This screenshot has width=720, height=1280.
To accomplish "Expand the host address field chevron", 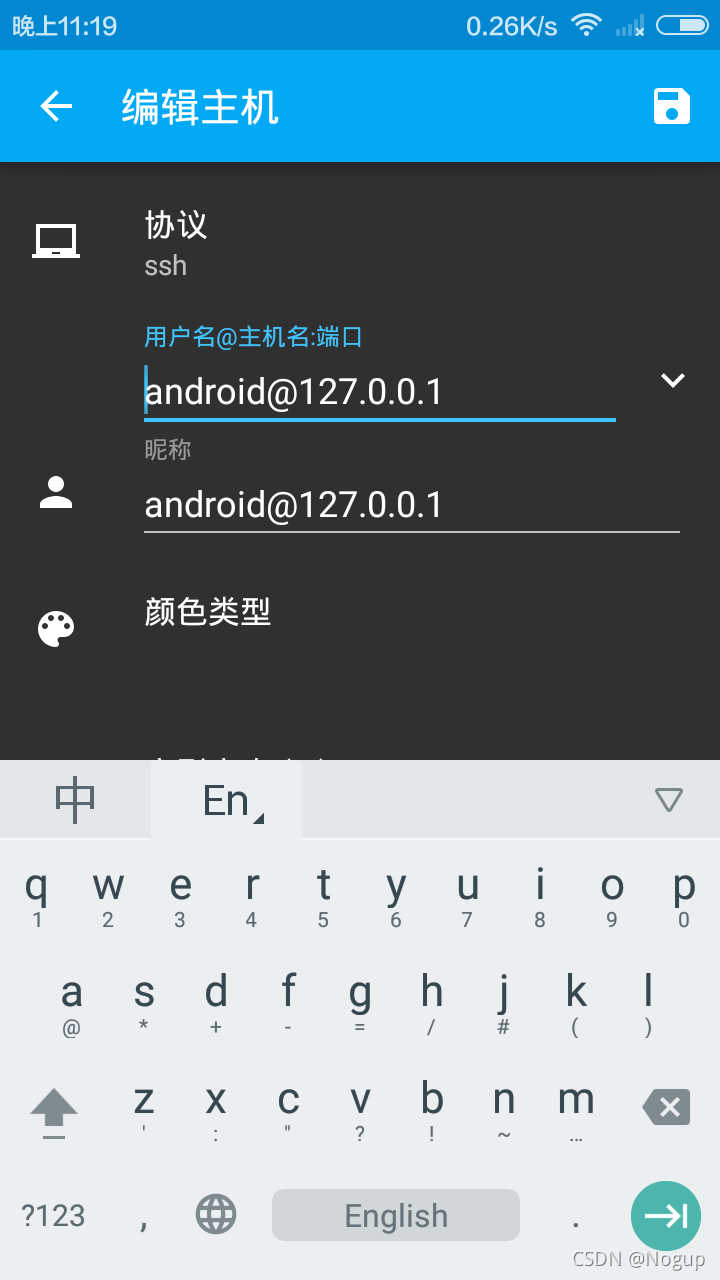I will click(672, 380).
